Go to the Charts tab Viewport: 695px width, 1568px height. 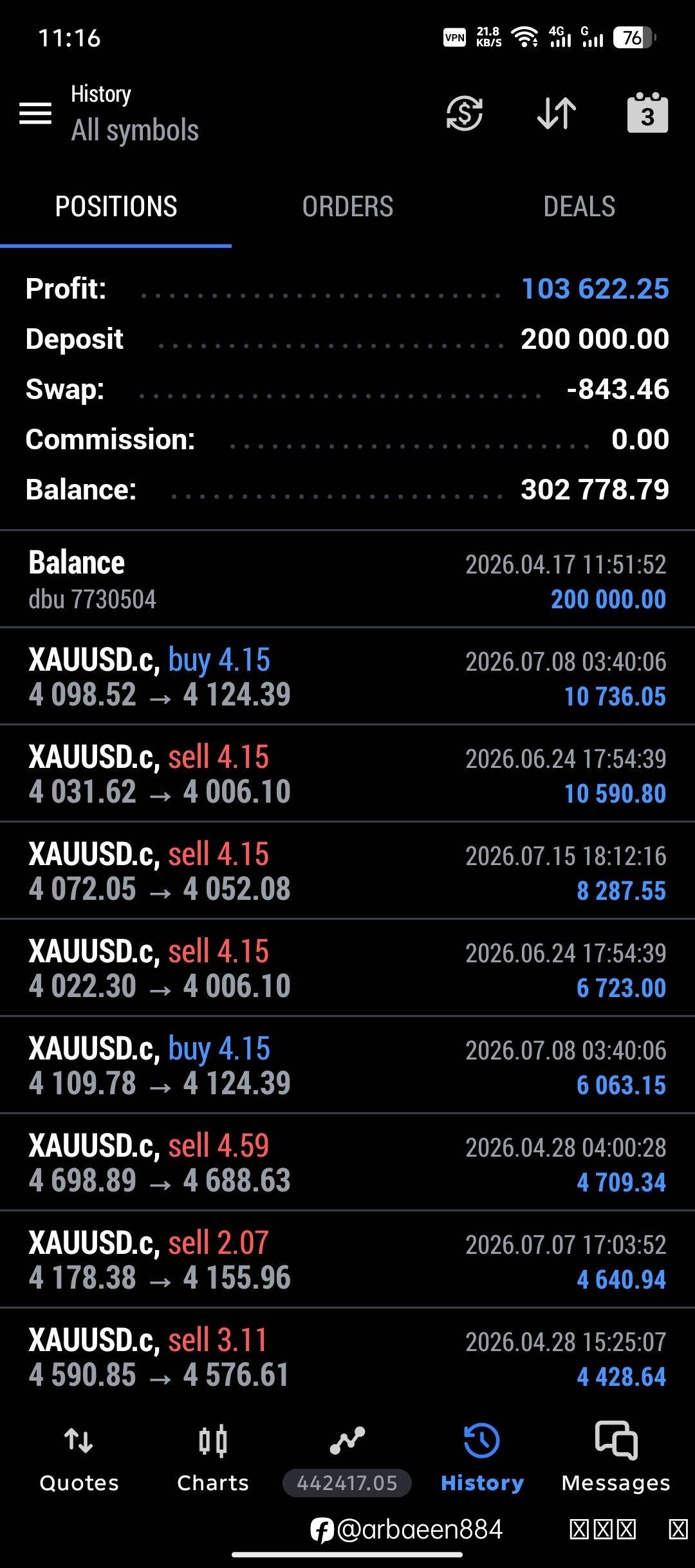pyautogui.click(x=213, y=1459)
